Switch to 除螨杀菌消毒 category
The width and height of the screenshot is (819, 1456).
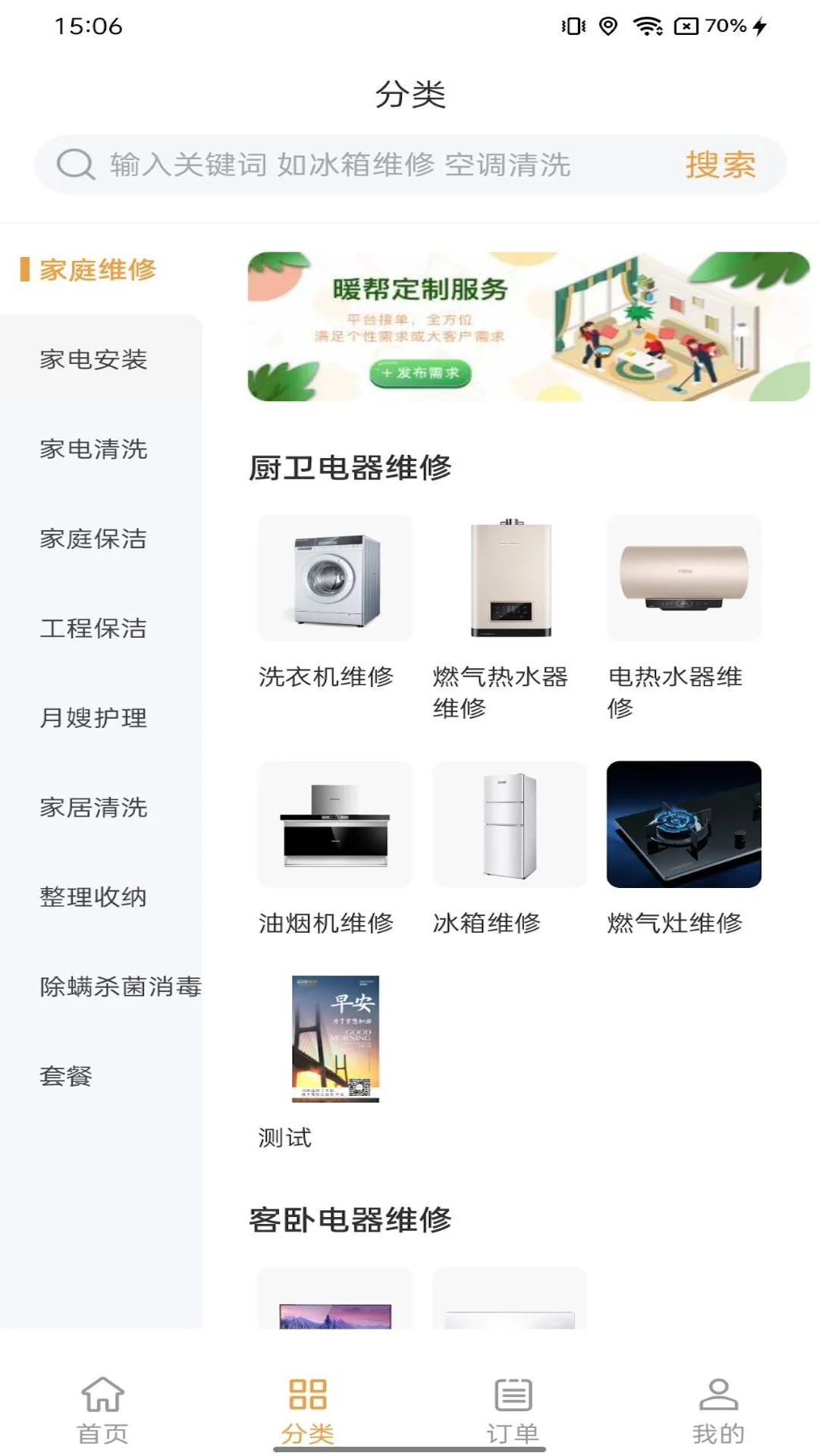pyautogui.click(x=120, y=987)
